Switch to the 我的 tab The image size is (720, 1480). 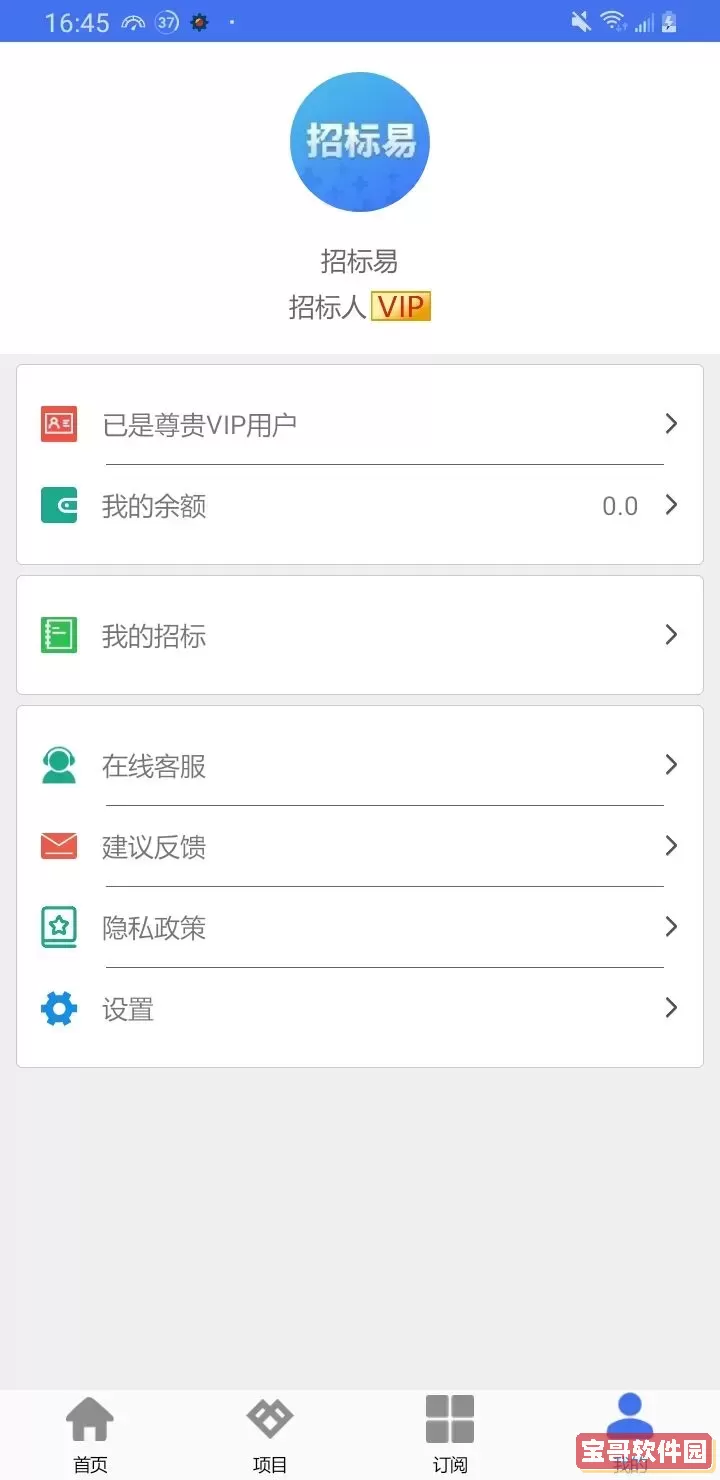click(629, 1432)
